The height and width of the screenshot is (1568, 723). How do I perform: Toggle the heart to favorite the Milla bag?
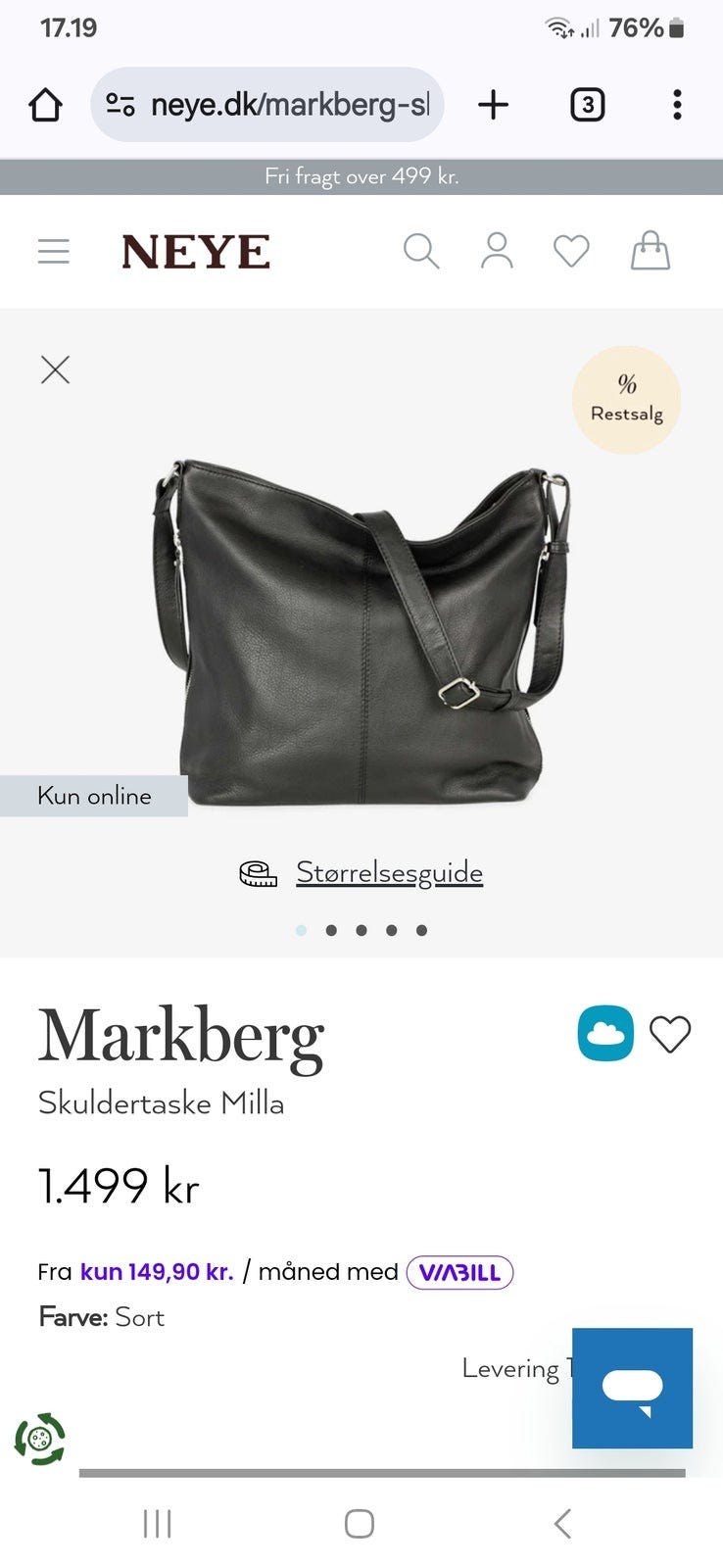(671, 1034)
